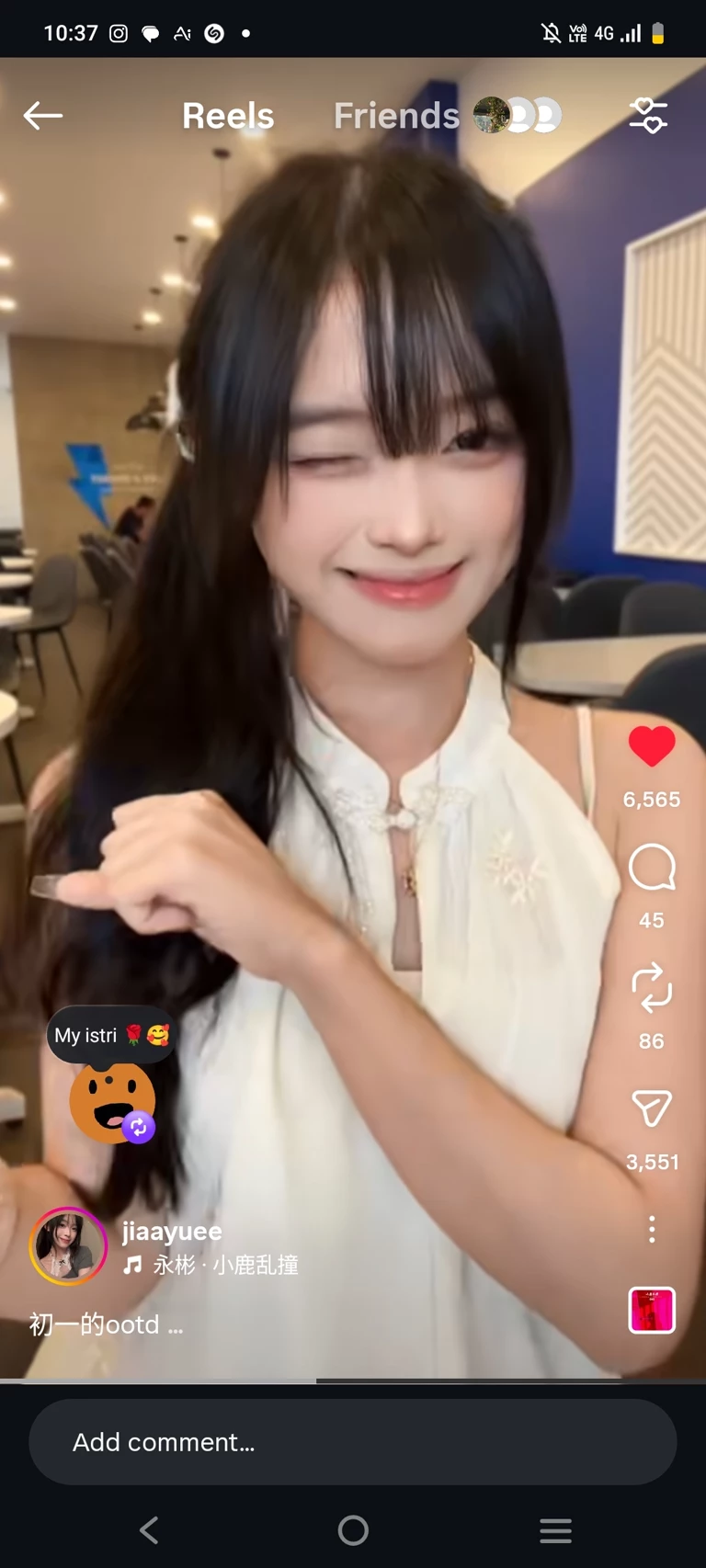Open the audio thumbnail for this reel

(651, 1310)
